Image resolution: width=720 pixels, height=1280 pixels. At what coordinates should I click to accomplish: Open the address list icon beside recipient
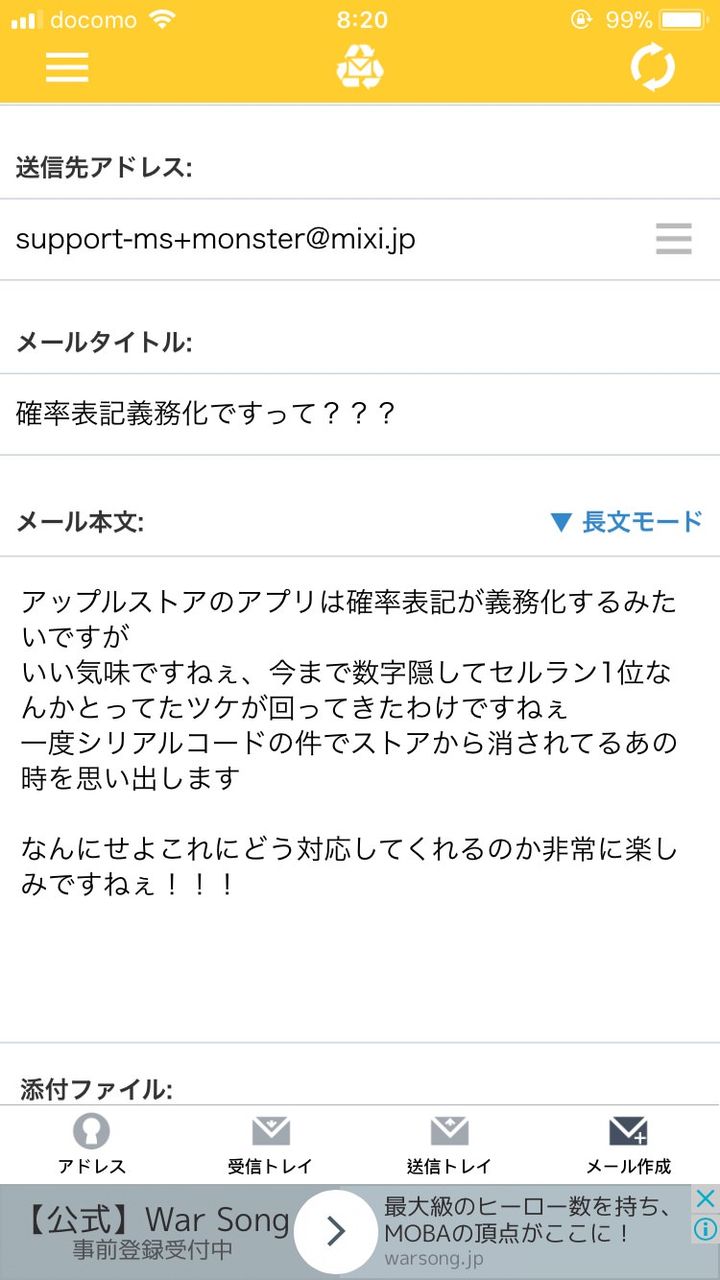tap(674, 239)
